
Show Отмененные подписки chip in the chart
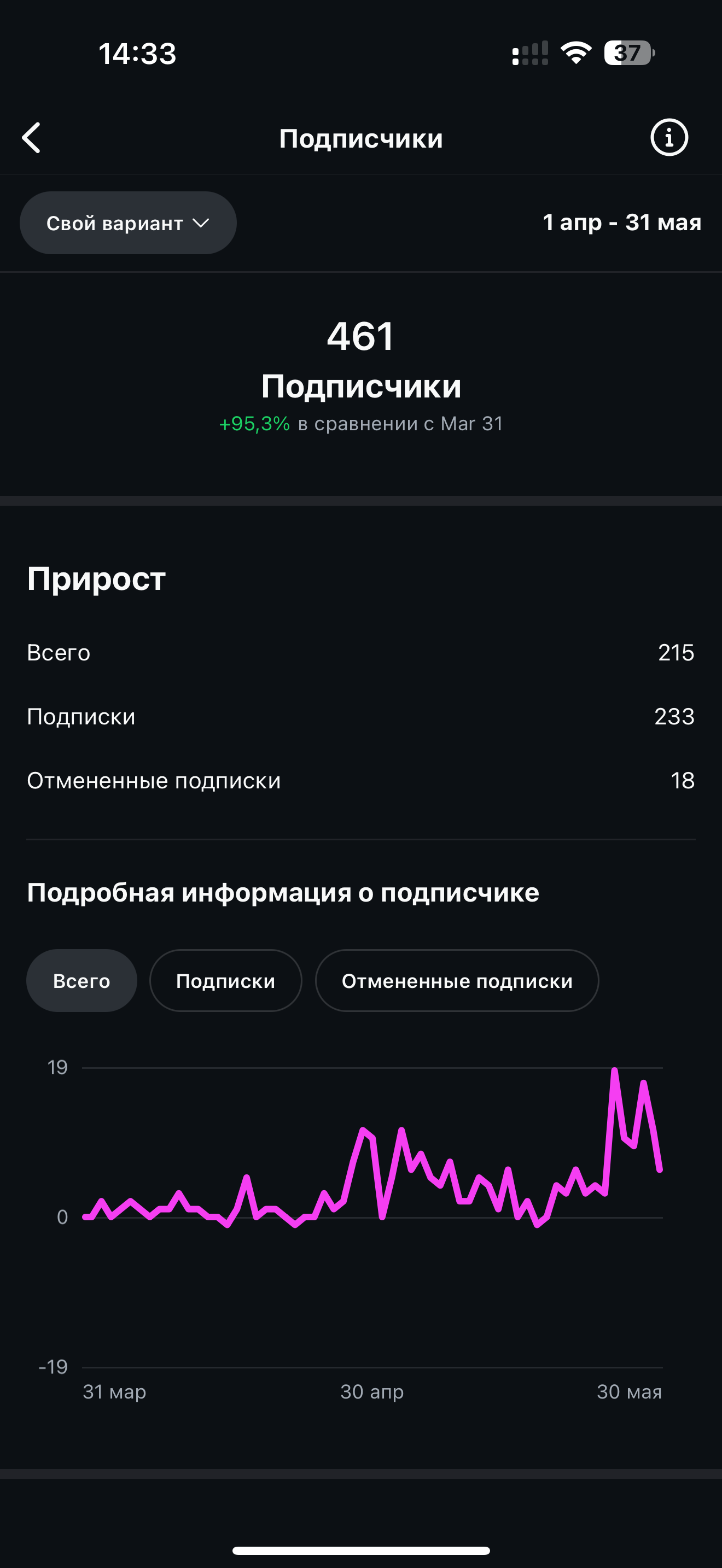pyautogui.click(x=457, y=981)
